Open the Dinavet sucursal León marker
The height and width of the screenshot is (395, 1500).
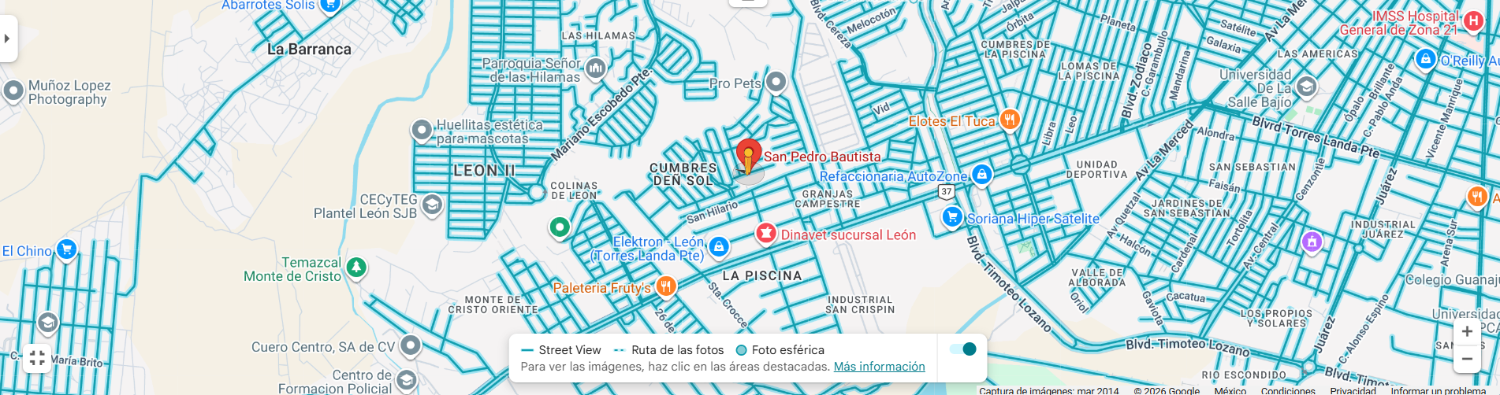766,234
